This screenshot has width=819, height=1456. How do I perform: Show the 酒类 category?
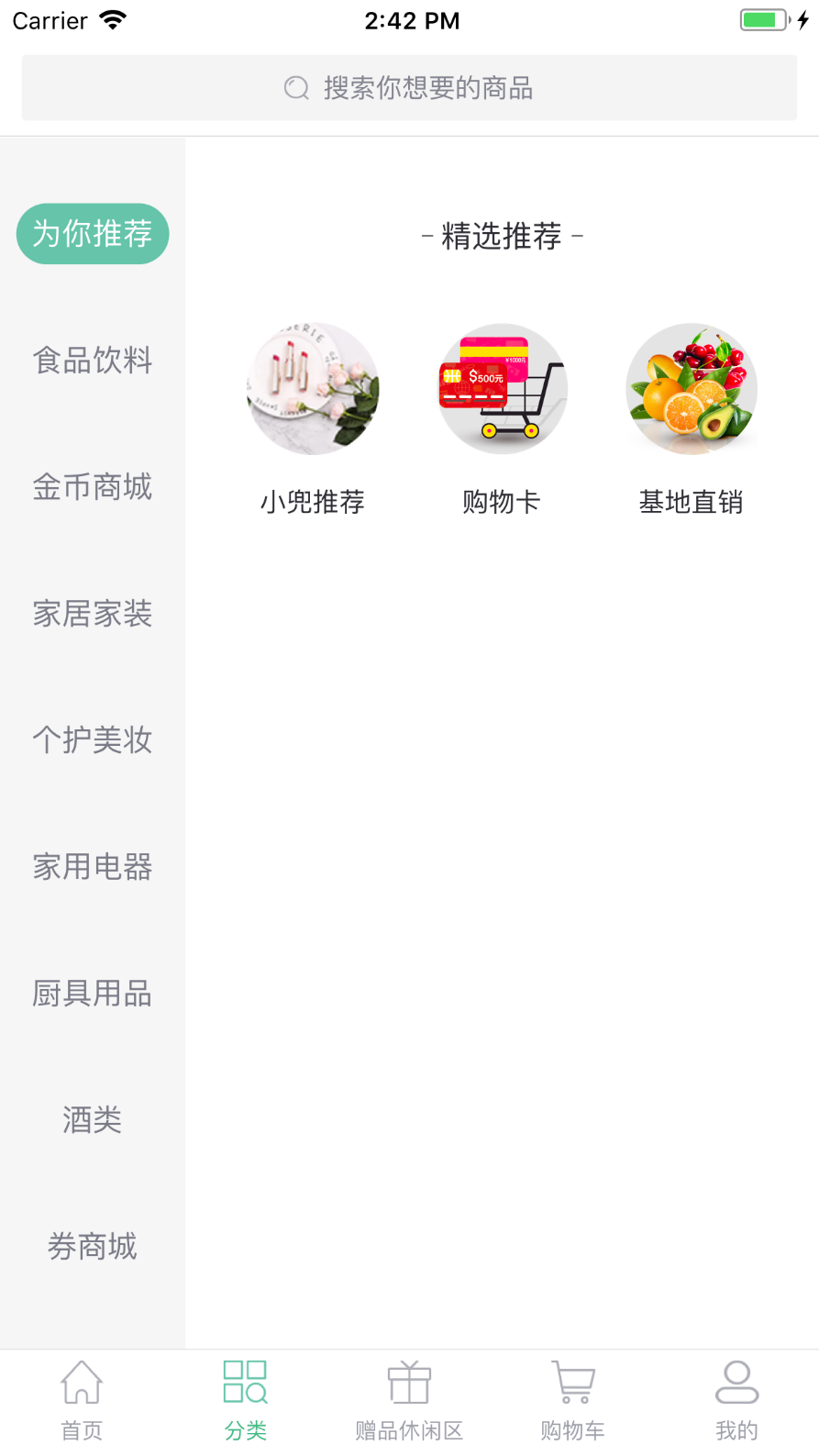coord(93,1120)
